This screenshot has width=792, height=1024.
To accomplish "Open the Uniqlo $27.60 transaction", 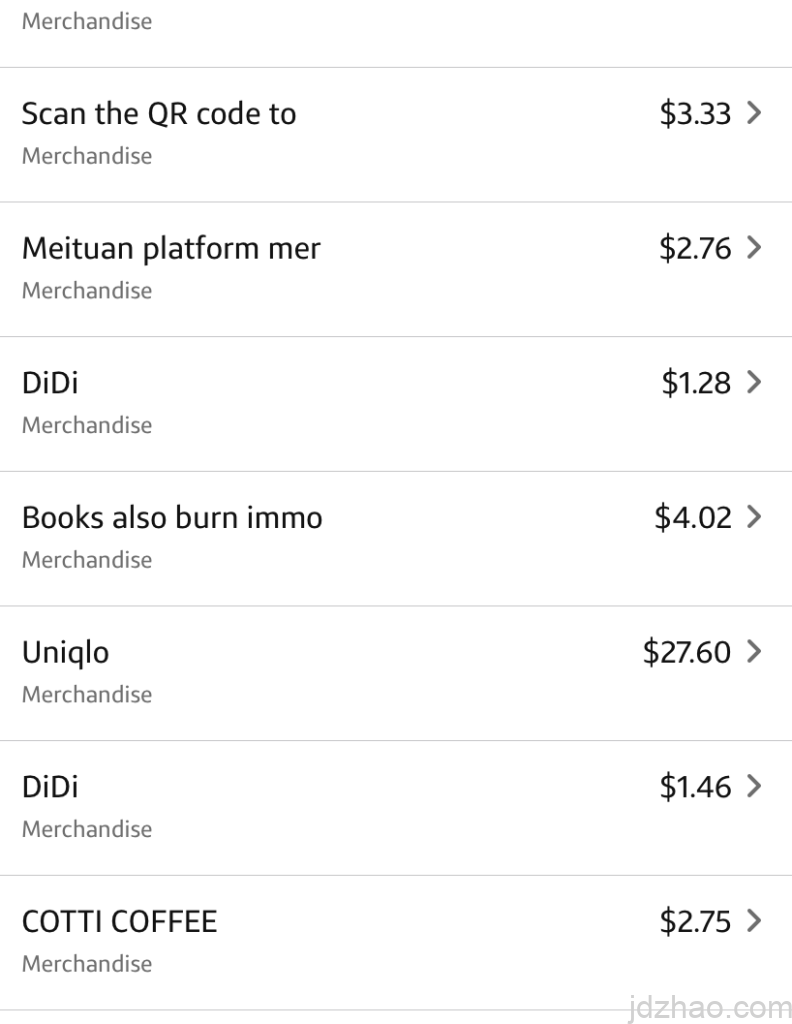I will [396, 672].
